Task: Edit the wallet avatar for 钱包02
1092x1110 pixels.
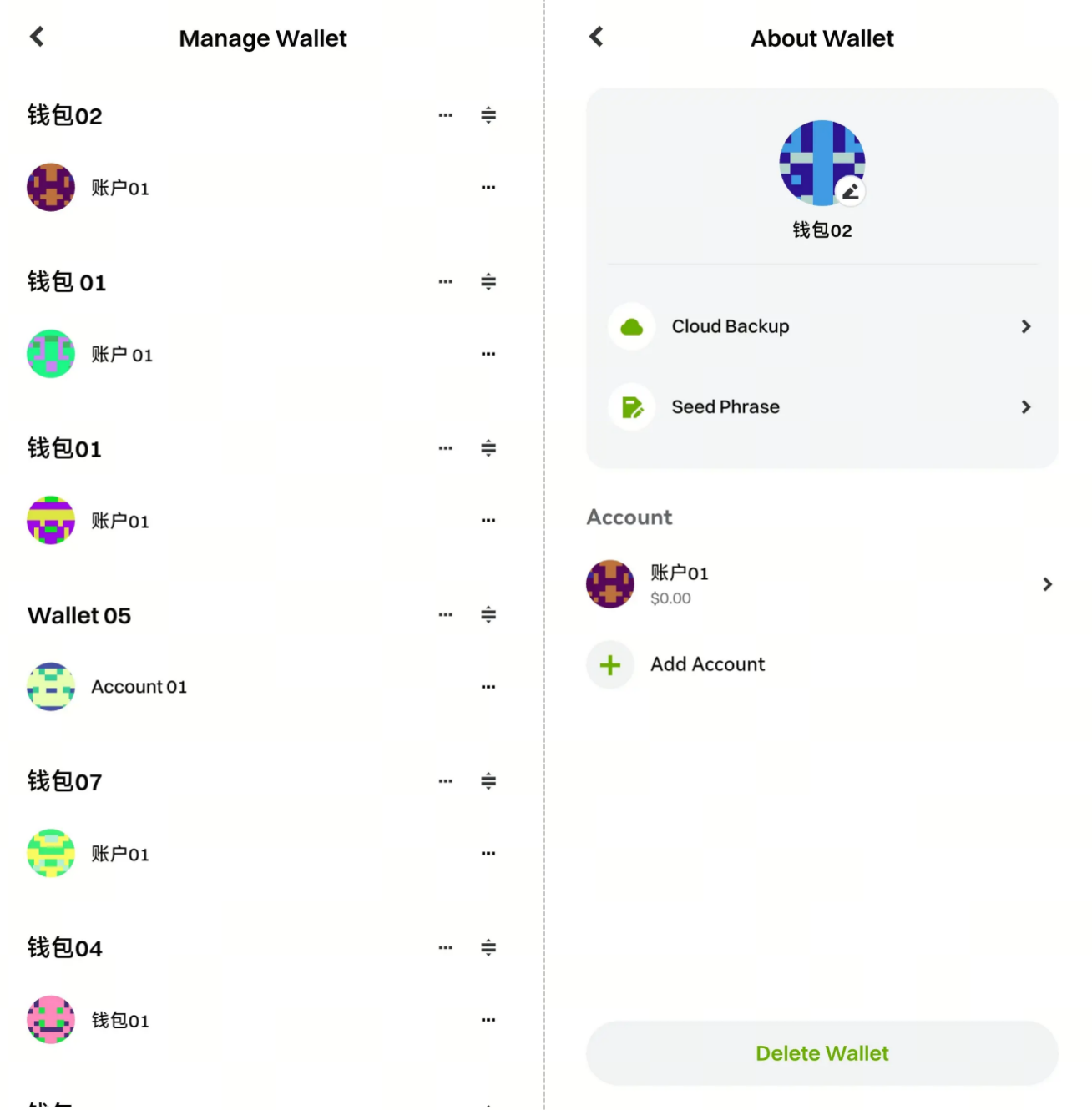Action: [x=850, y=191]
